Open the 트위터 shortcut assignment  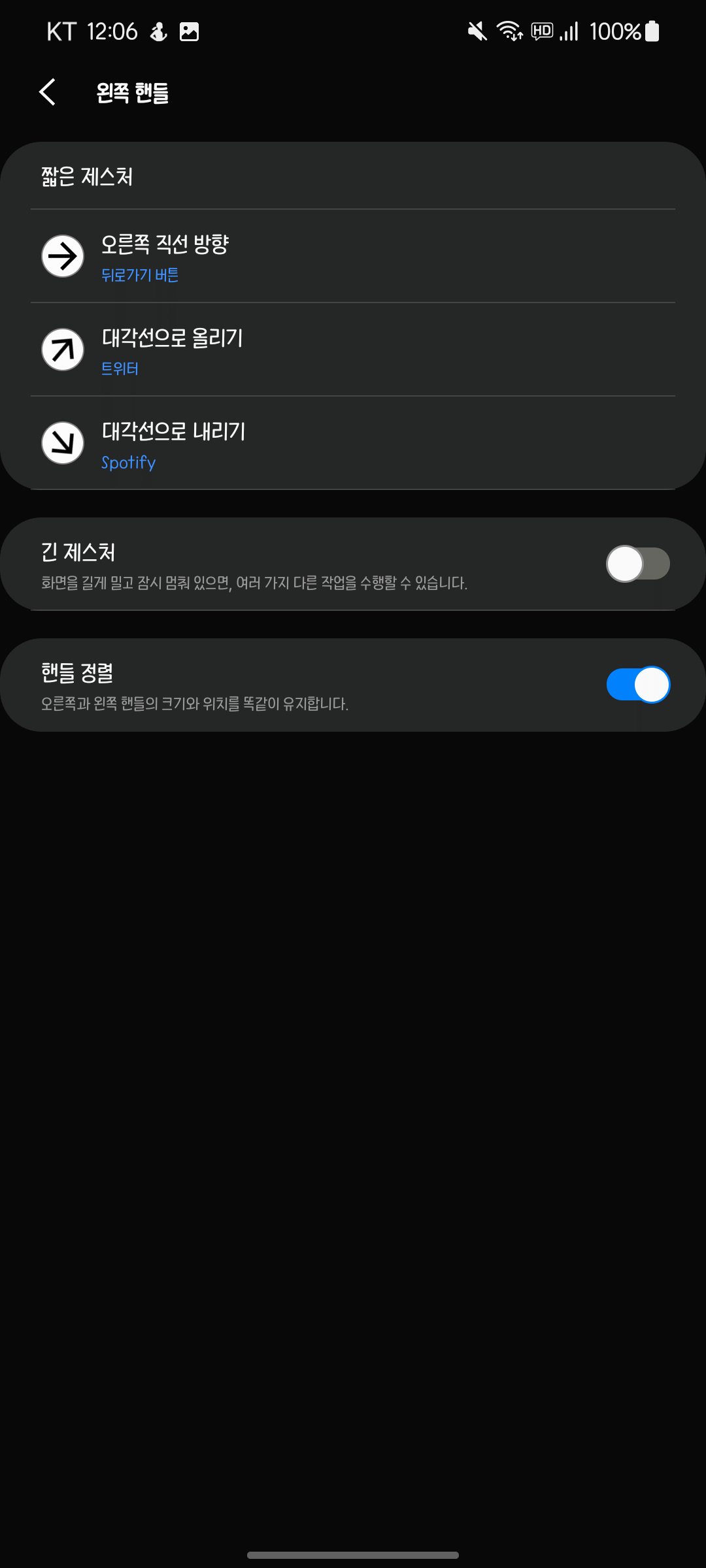point(121,368)
